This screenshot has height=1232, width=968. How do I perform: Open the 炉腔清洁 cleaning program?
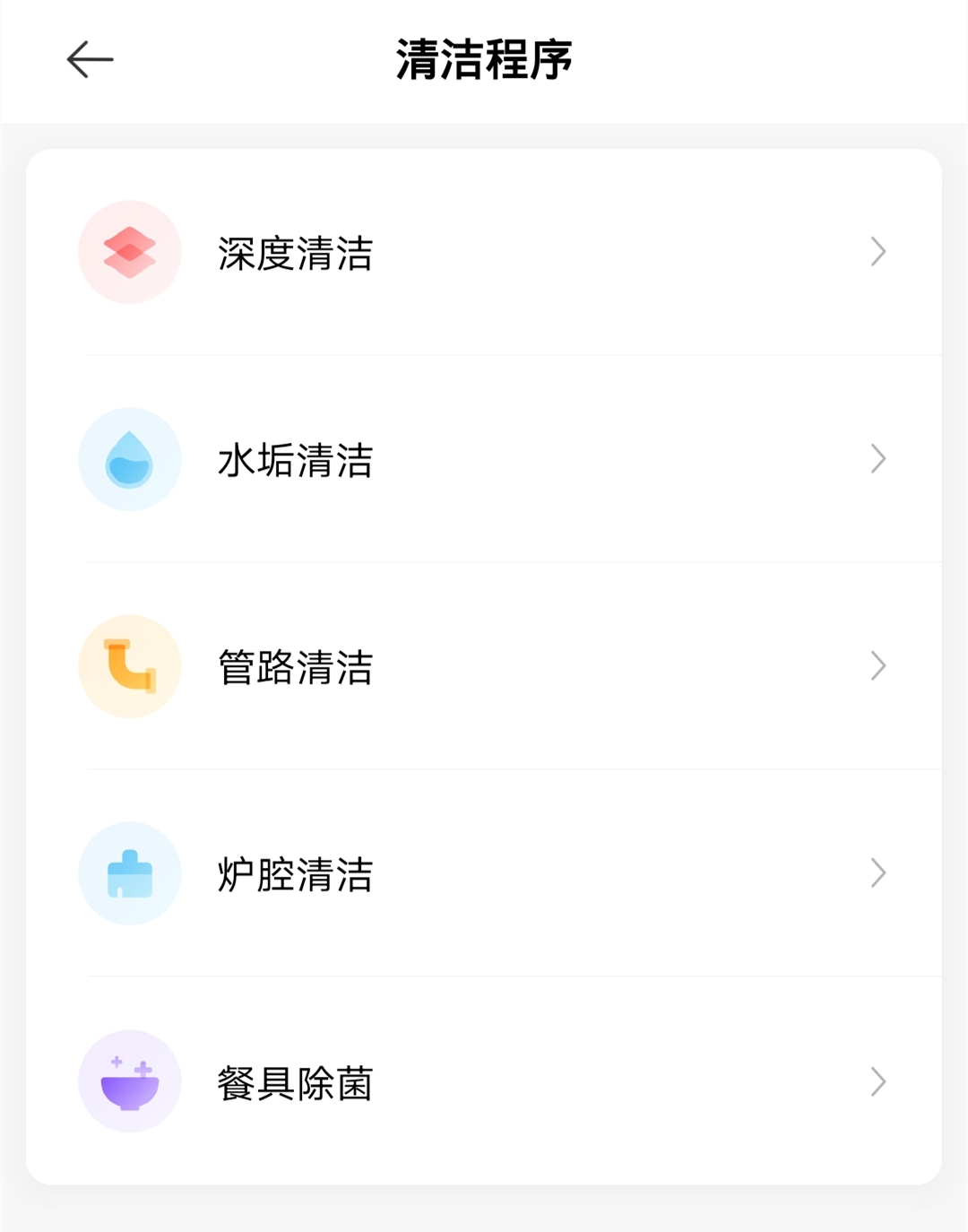(484, 873)
